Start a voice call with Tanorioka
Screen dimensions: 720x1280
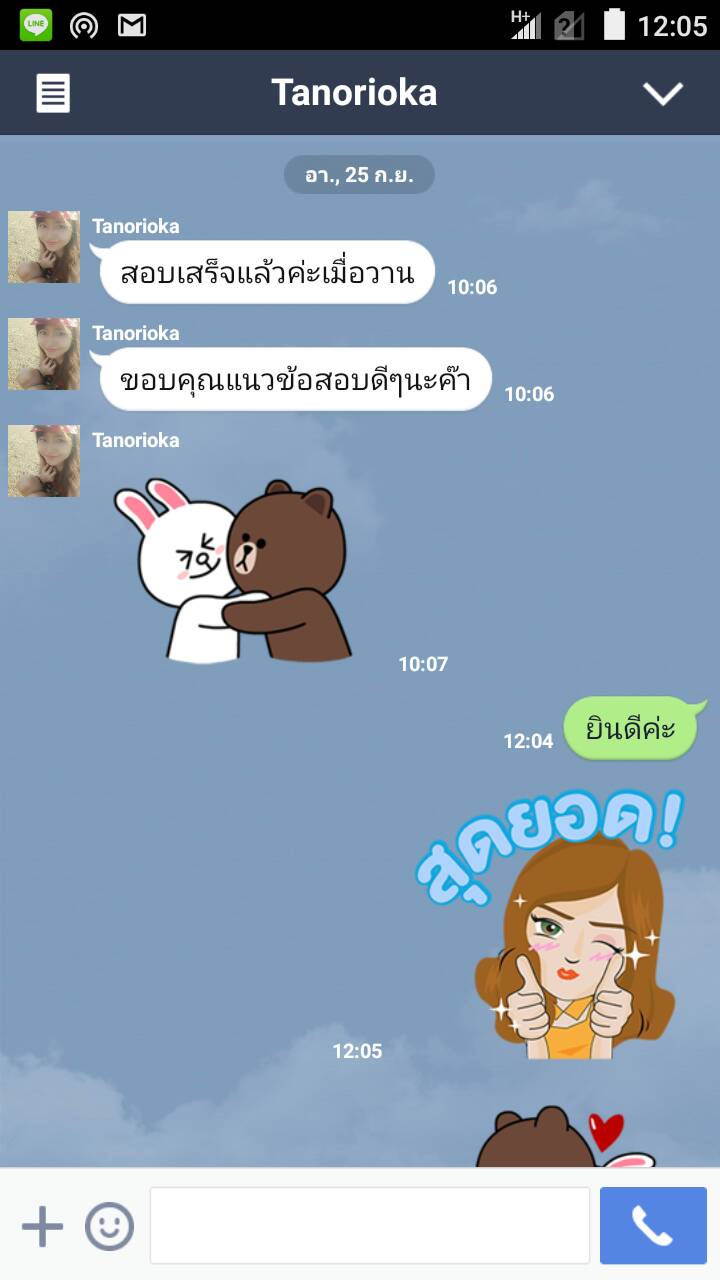point(653,1226)
